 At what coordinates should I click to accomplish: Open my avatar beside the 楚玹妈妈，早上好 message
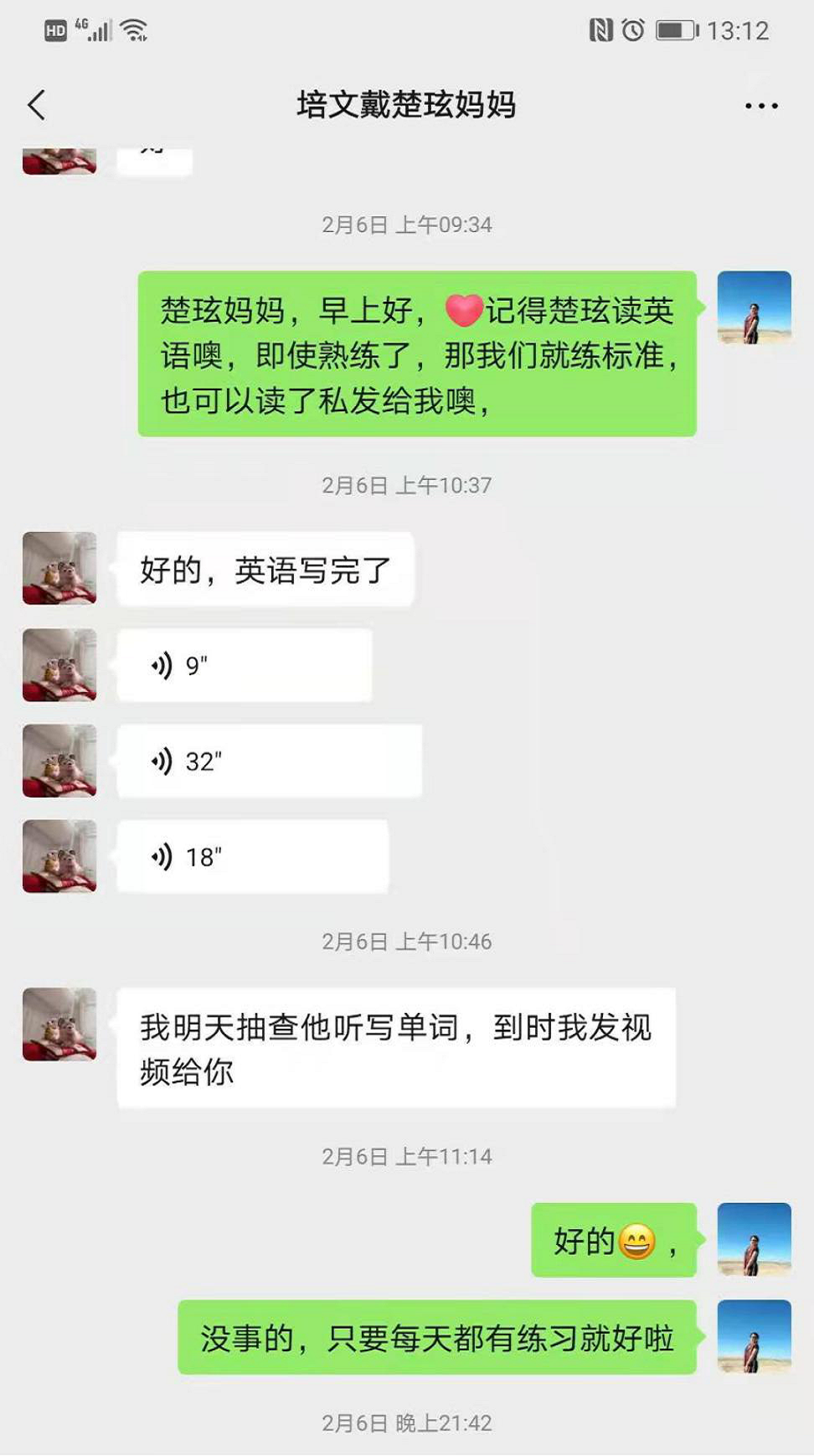click(754, 307)
